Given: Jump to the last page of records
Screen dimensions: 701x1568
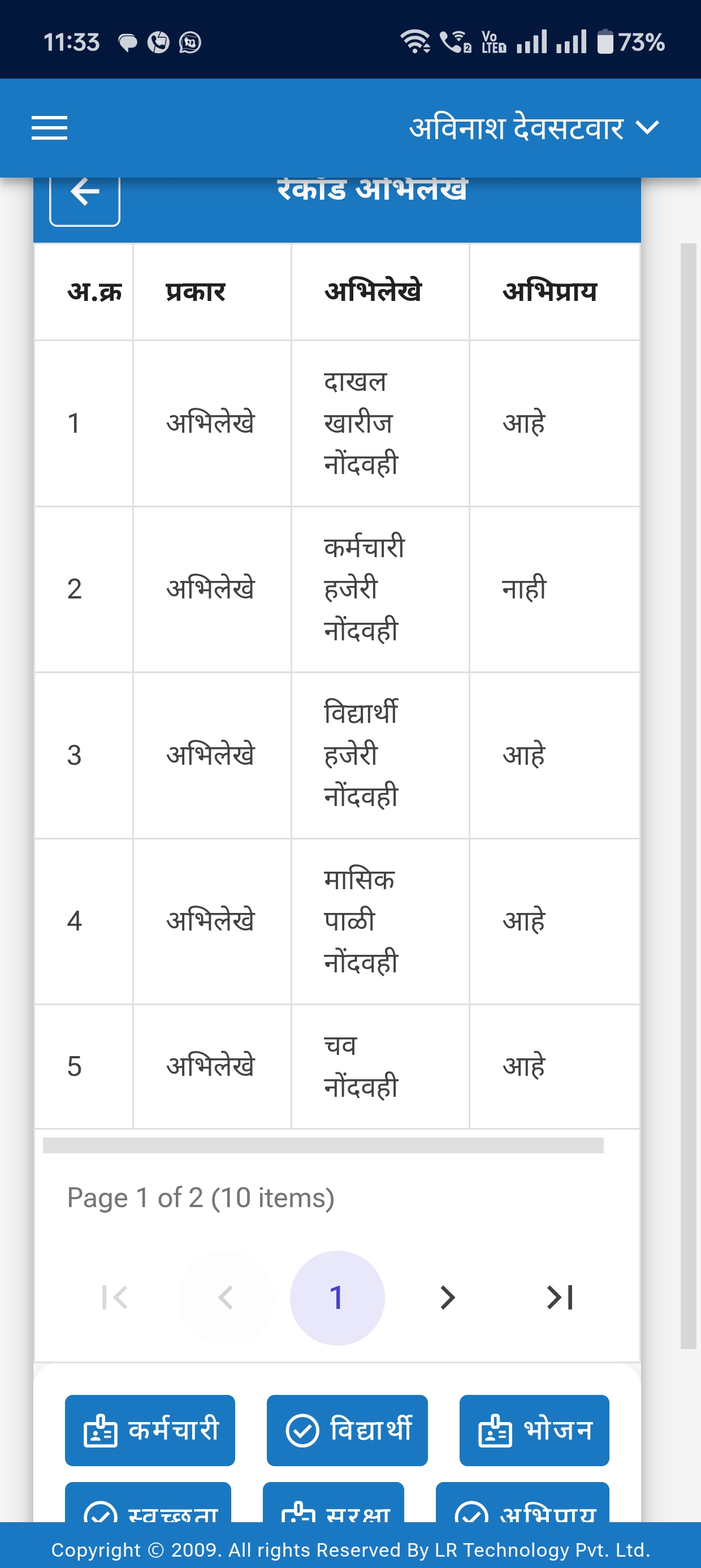Looking at the screenshot, I should [x=560, y=1297].
